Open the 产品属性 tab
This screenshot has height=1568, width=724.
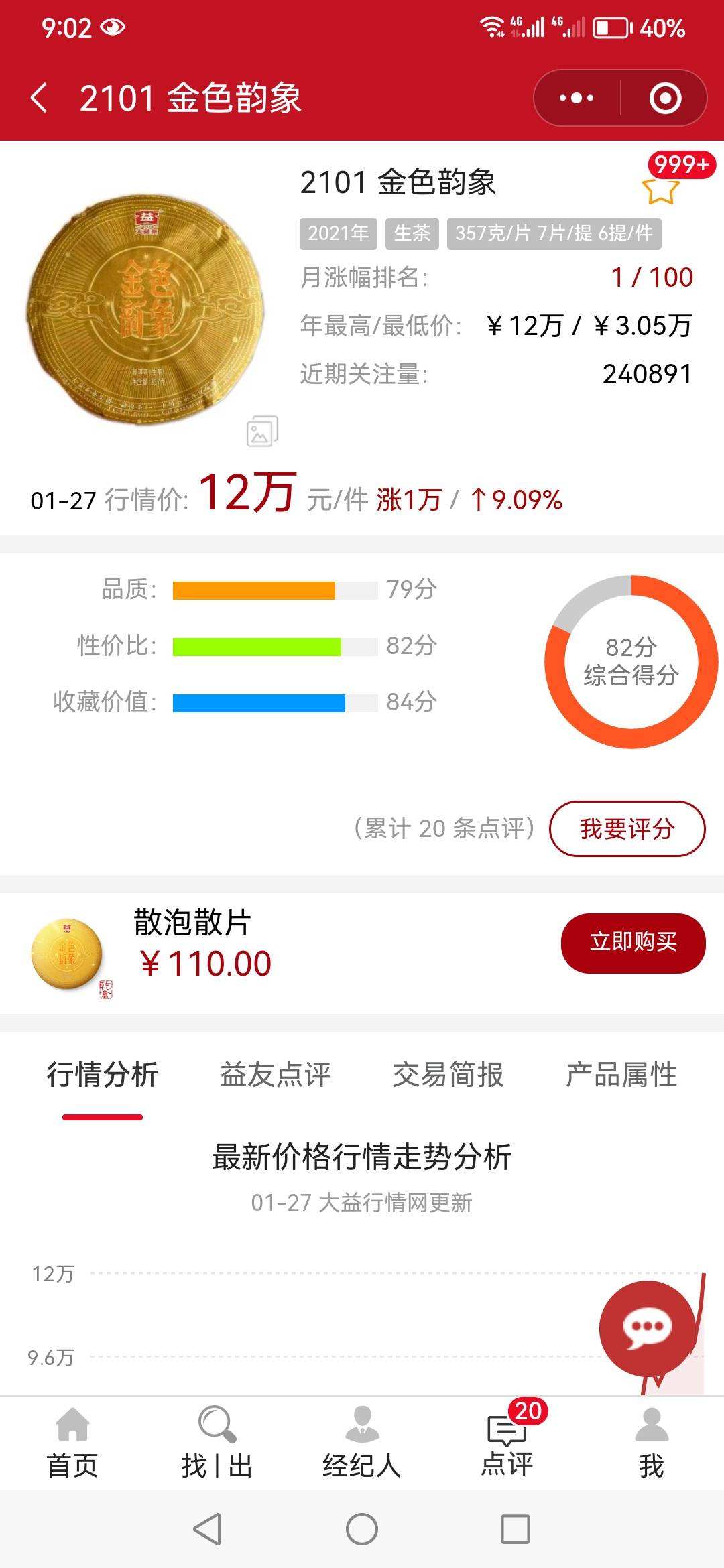pos(621,1075)
